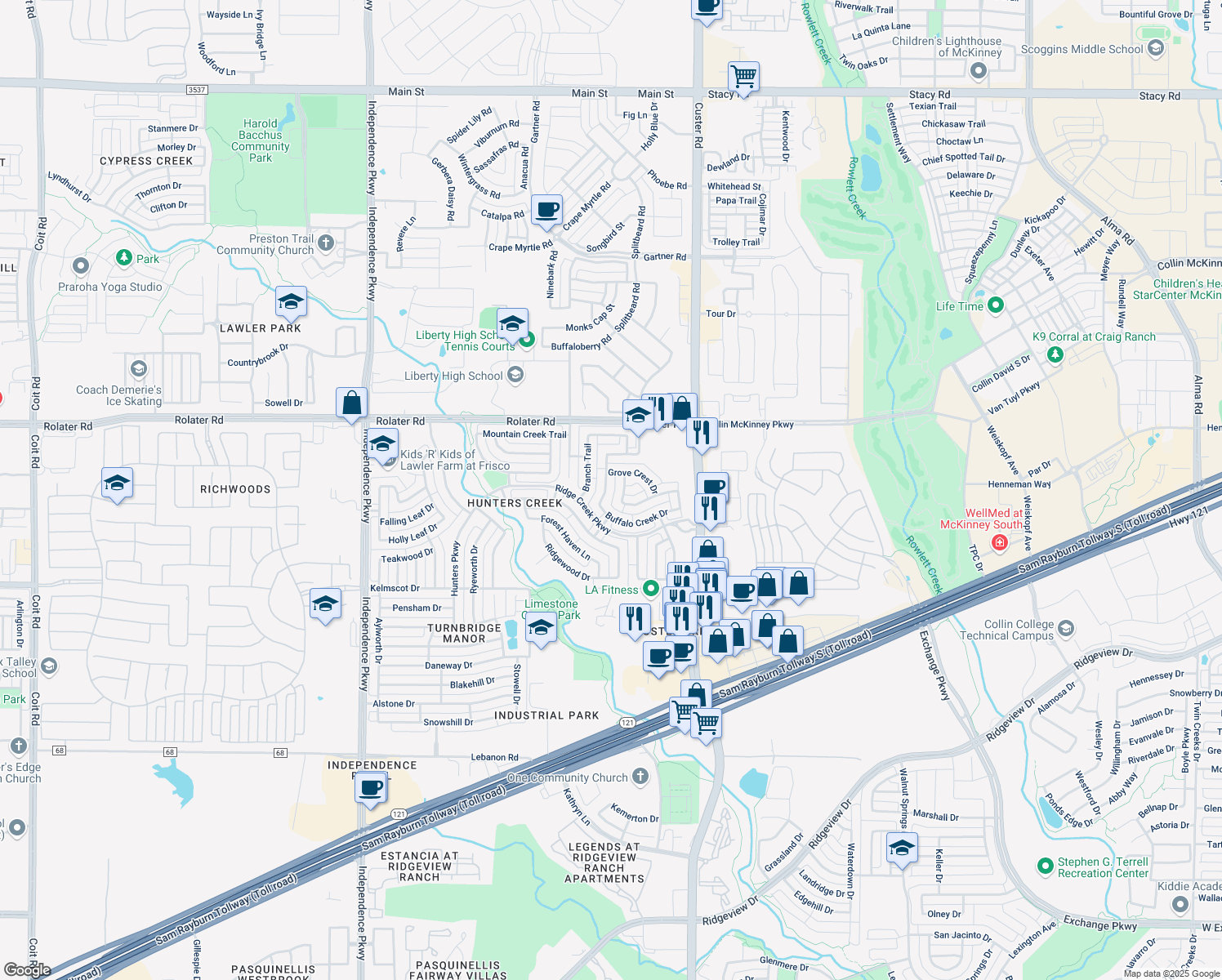Tap the One Community Church pin
The image size is (1222, 980).
[x=640, y=777]
